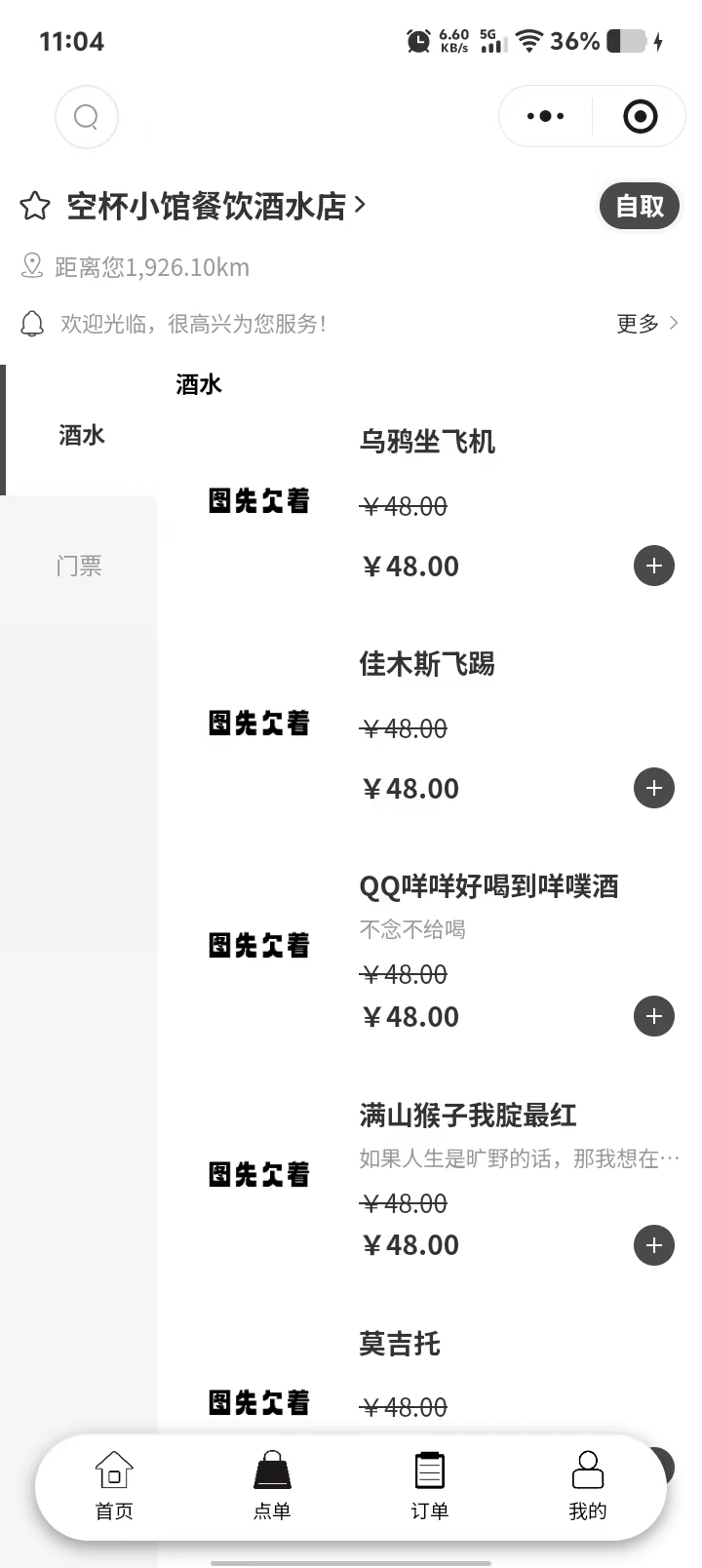Screen dimensions: 702x1568
Task: Add 佳木斯飞踢 to the cart
Action: tap(654, 788)
